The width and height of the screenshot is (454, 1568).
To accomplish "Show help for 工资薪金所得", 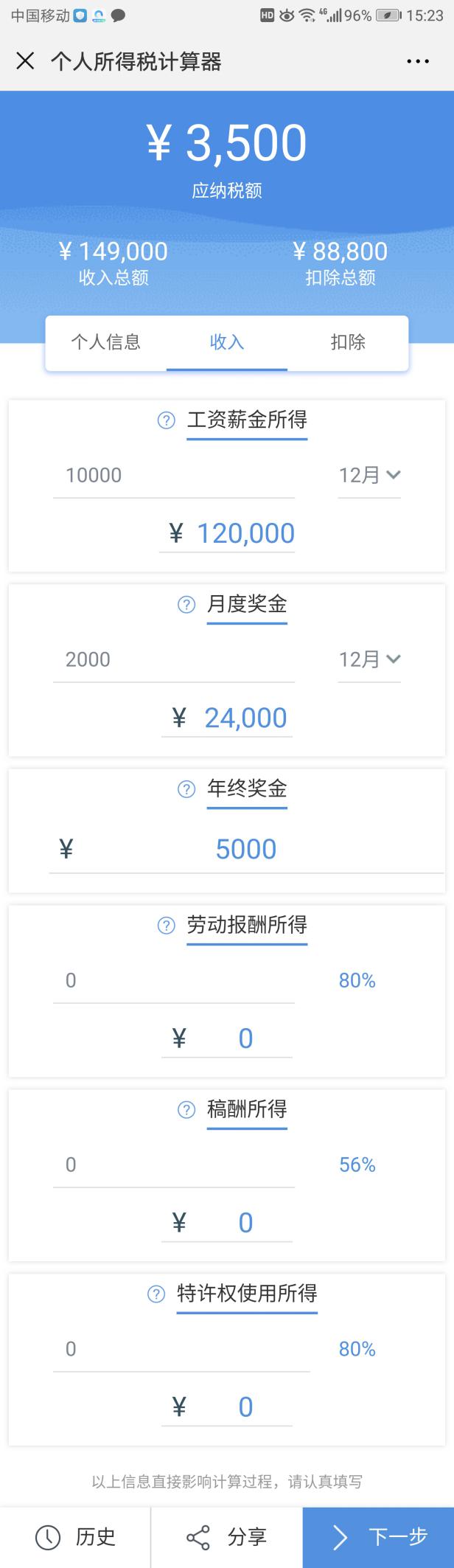I will (167, 420).
